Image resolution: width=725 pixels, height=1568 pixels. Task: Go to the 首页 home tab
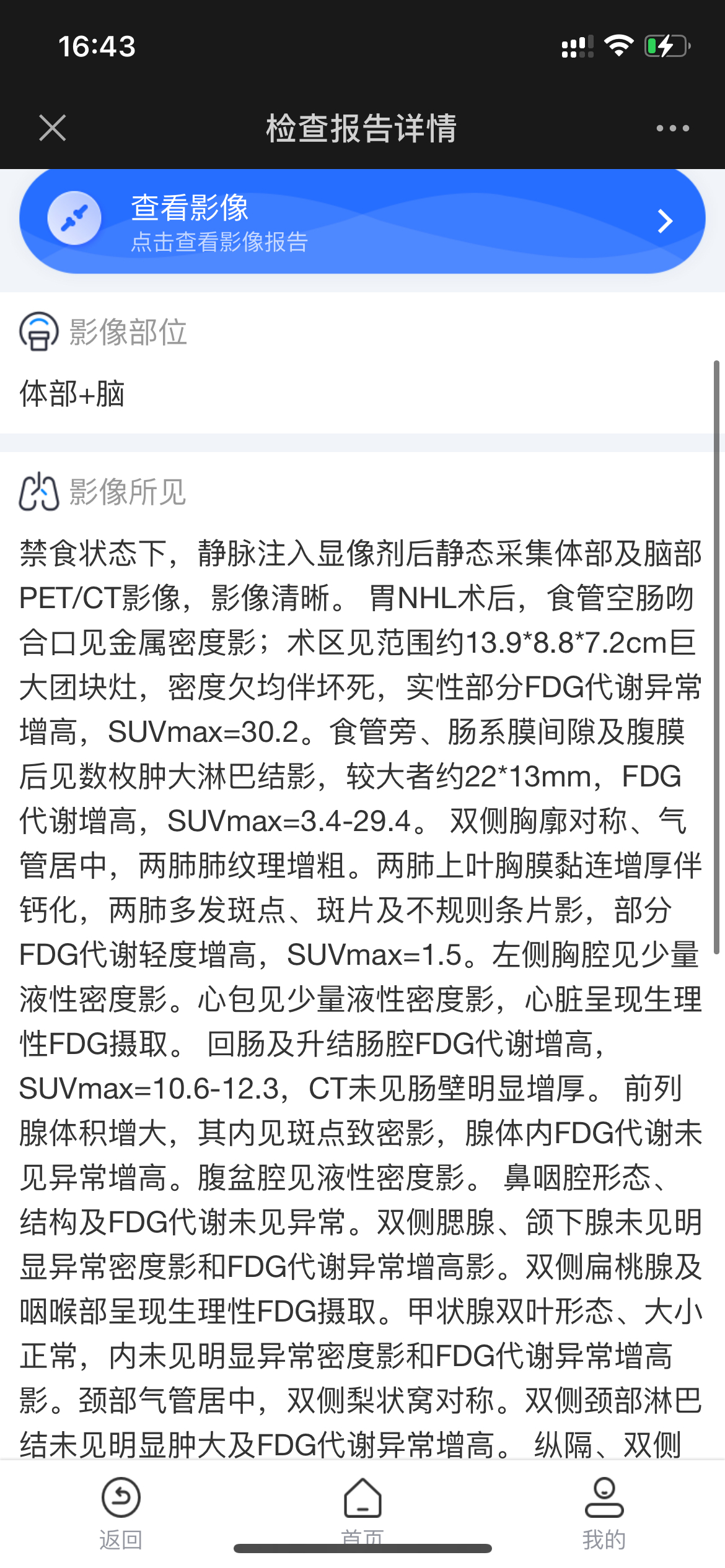tap(362, 1511)
